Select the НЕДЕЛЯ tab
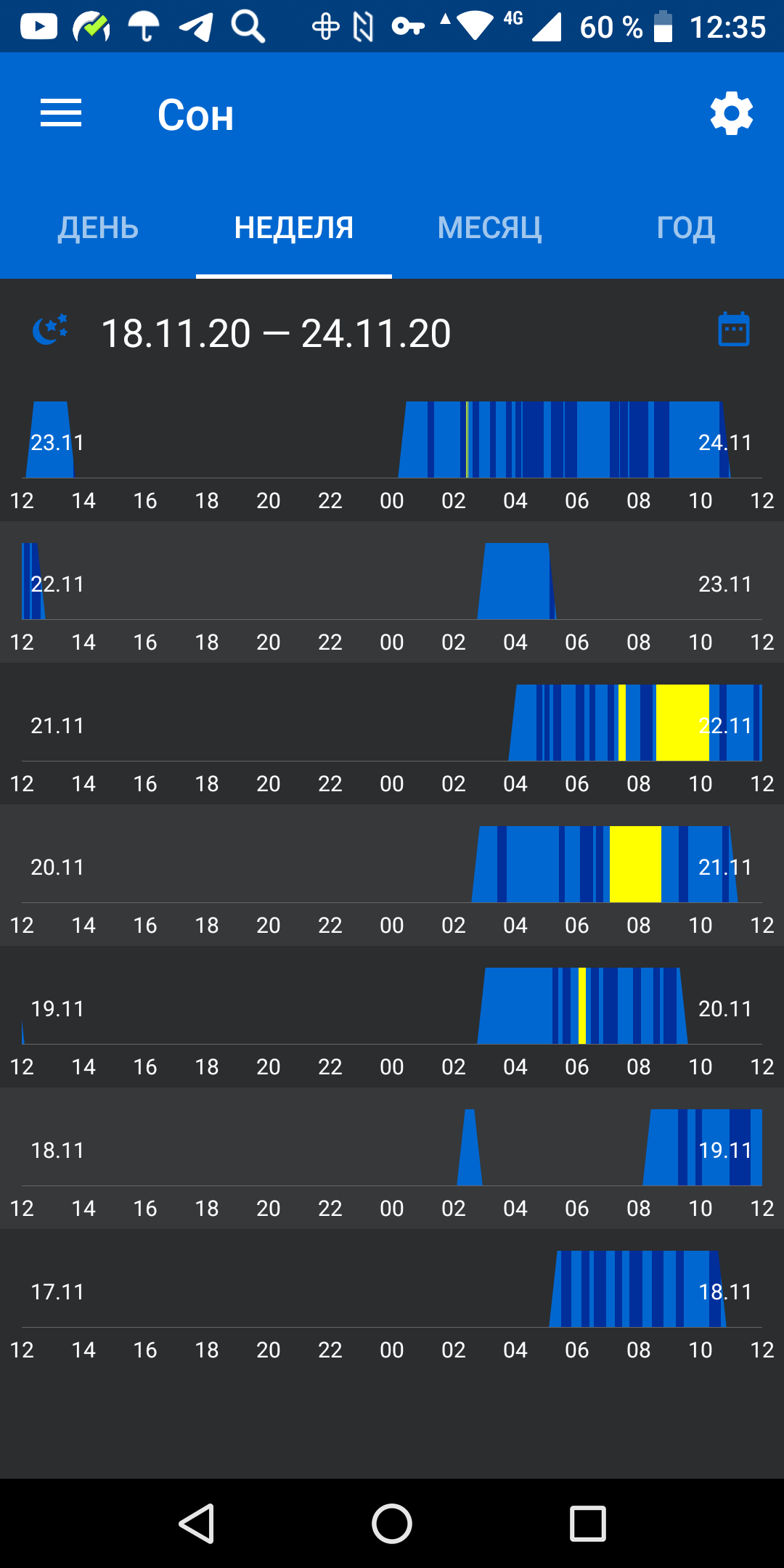Image resolution: width=784 pixels, height=1568 pixels. click(x=294, y=228)
